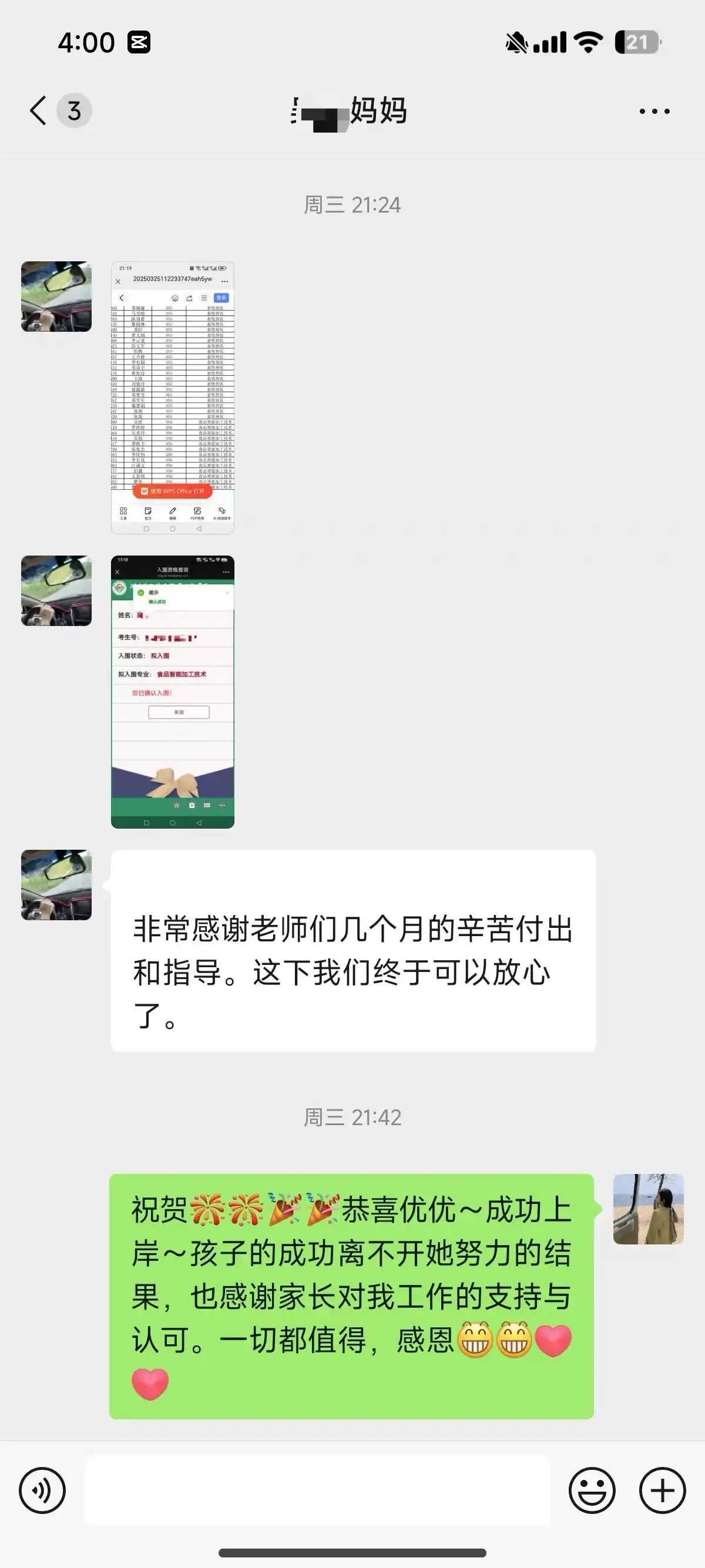The height and width of the screenshot is (1568, 705).
Task: Open the spreadsheet screenshot image
Action: click(x=172, y=398)
